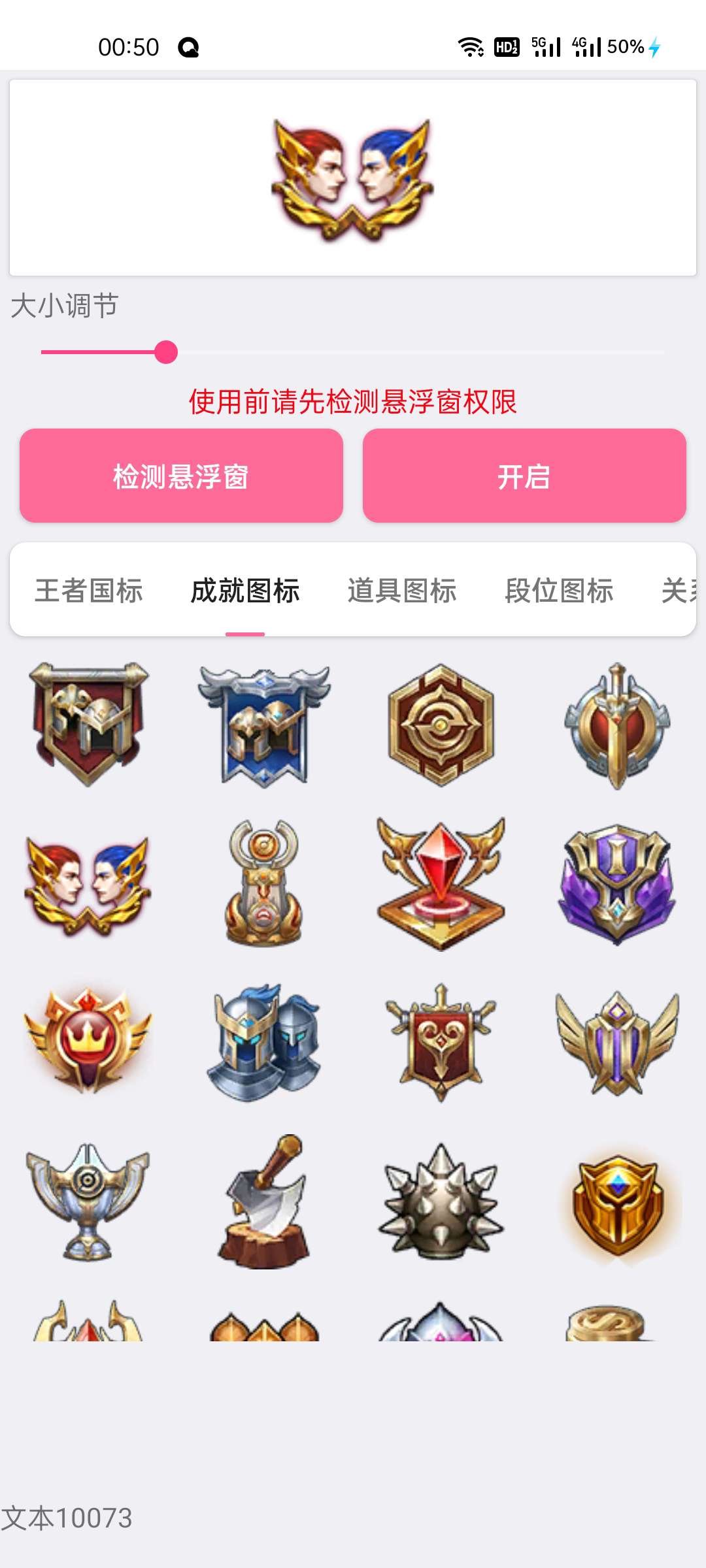Open the 道具图标 tab
706x1568 pixels.
click(402, 591)
